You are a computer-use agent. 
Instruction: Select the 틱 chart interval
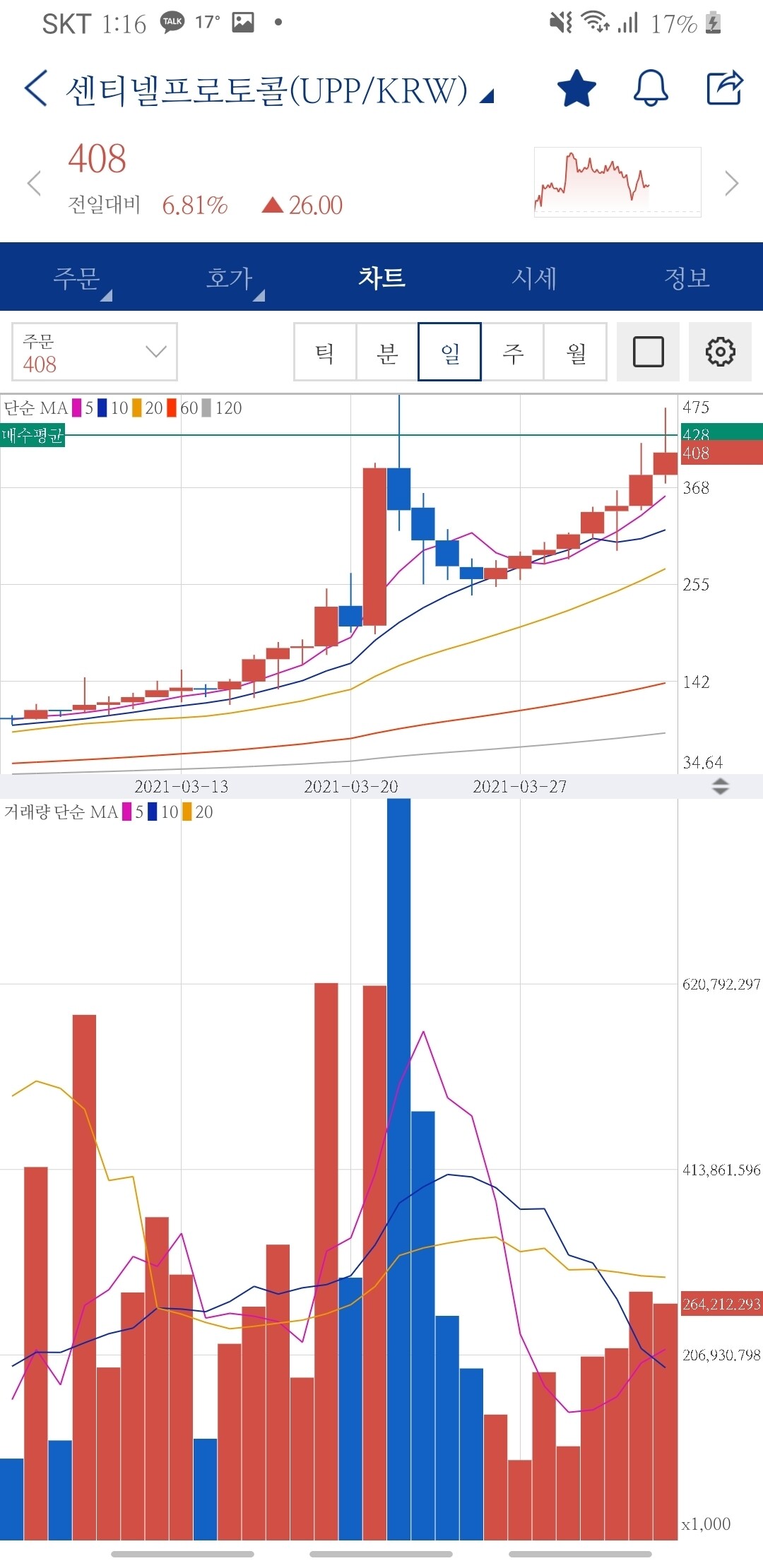(x=325, y=352)
